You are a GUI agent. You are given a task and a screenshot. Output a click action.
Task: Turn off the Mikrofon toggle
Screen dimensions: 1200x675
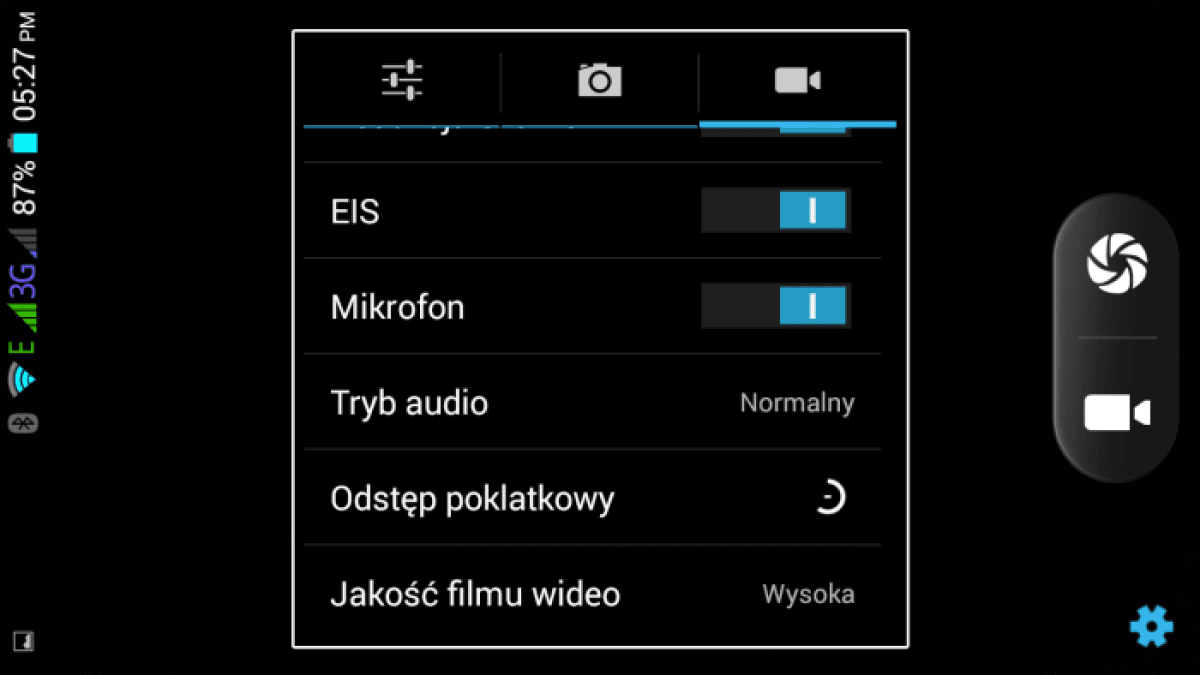pos(776,307)
